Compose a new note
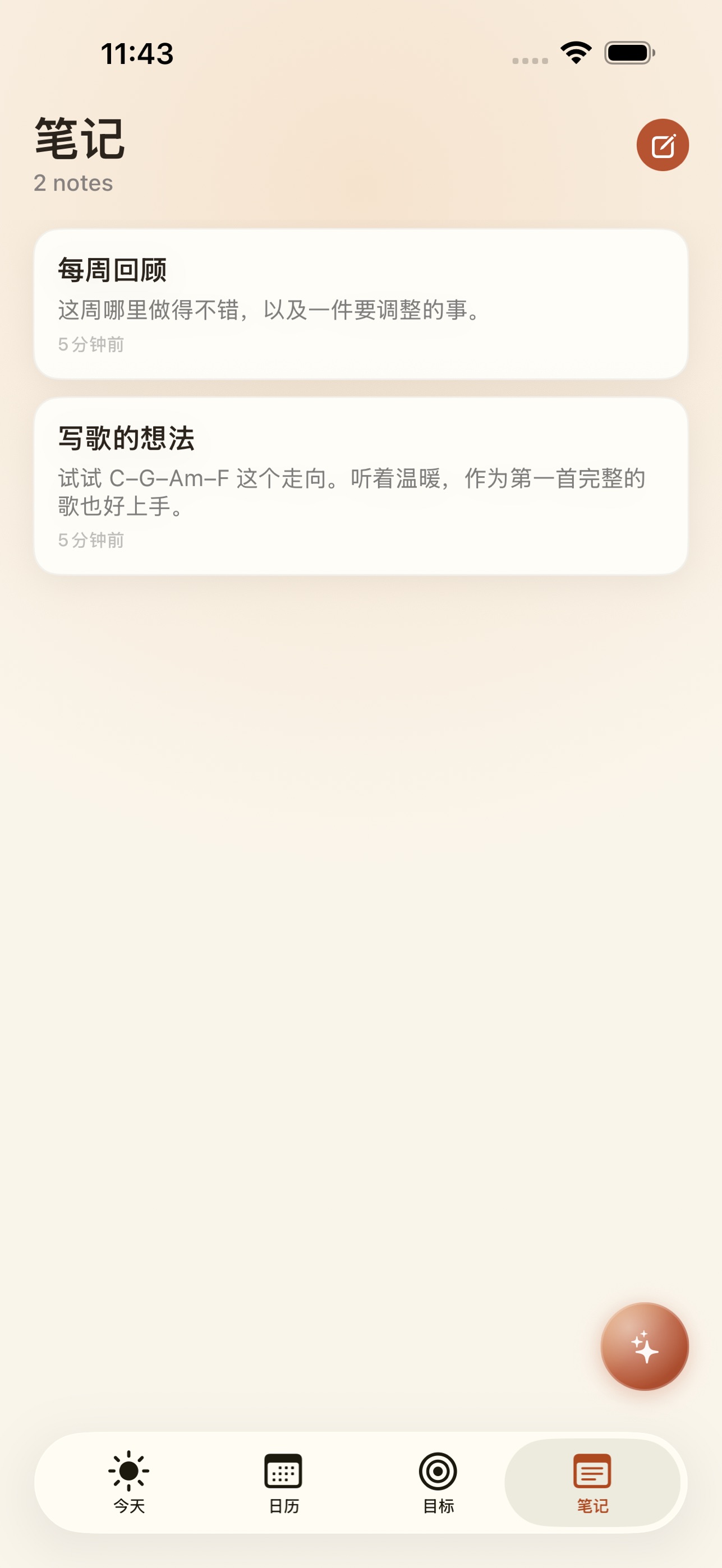Image resolution: width=722 pixels, height=1568 pixels. 663,145
